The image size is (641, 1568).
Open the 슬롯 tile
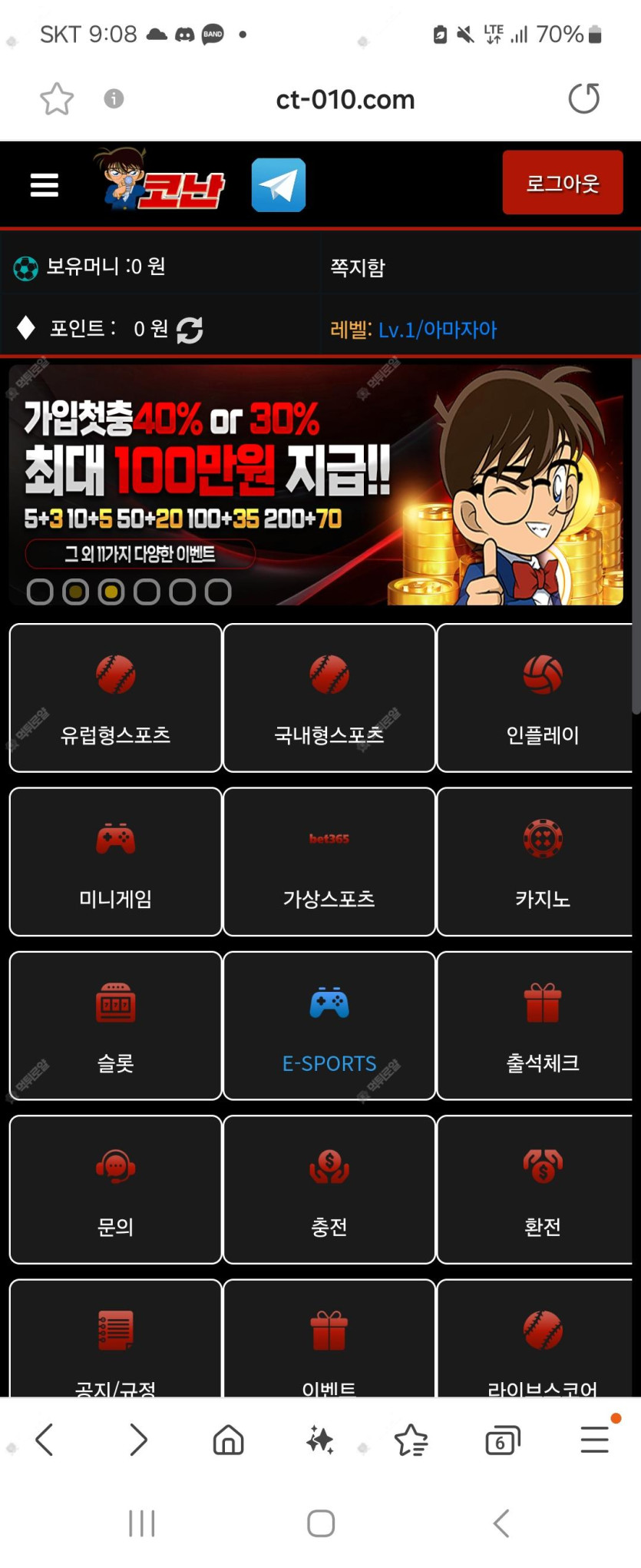[x=116, y=1026]
